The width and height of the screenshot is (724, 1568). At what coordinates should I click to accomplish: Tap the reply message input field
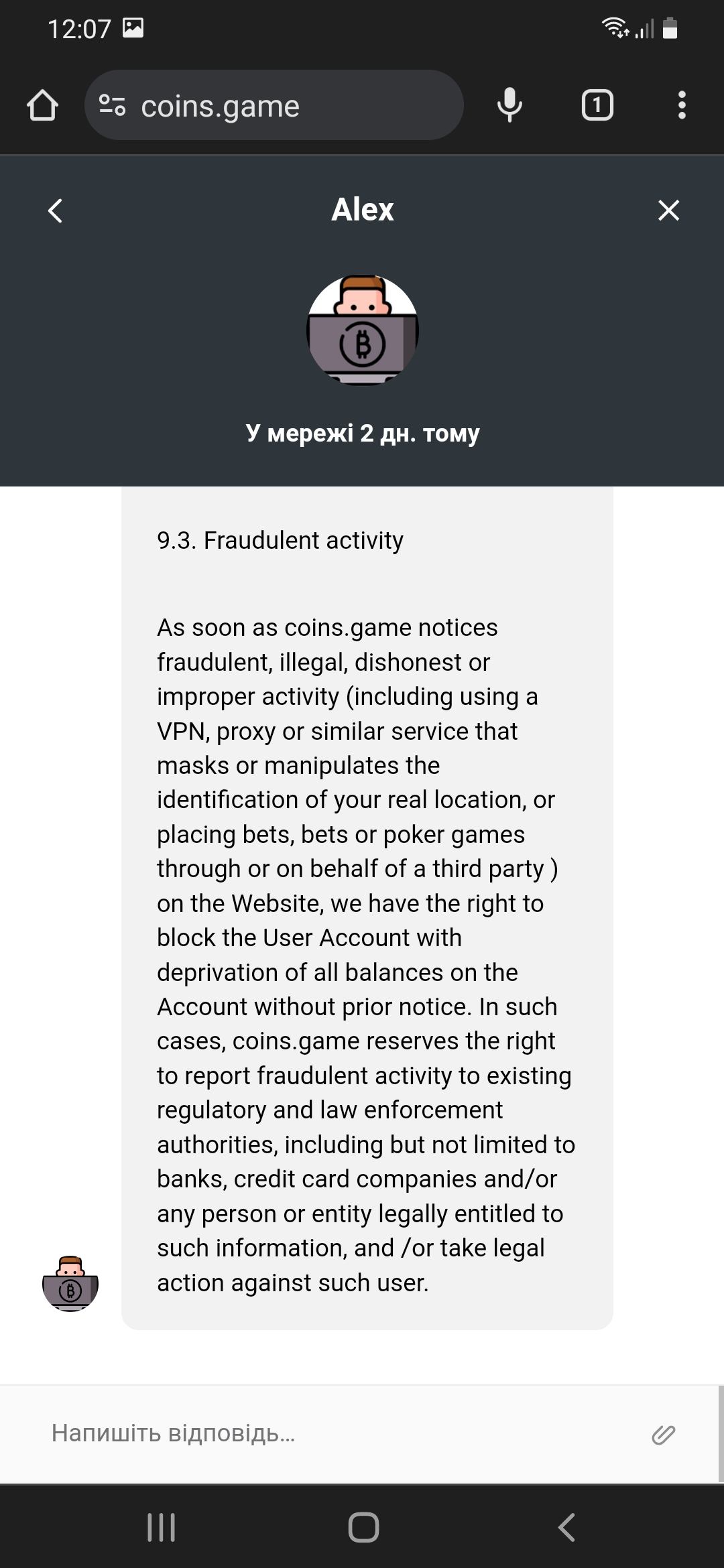click(335, 1433)
